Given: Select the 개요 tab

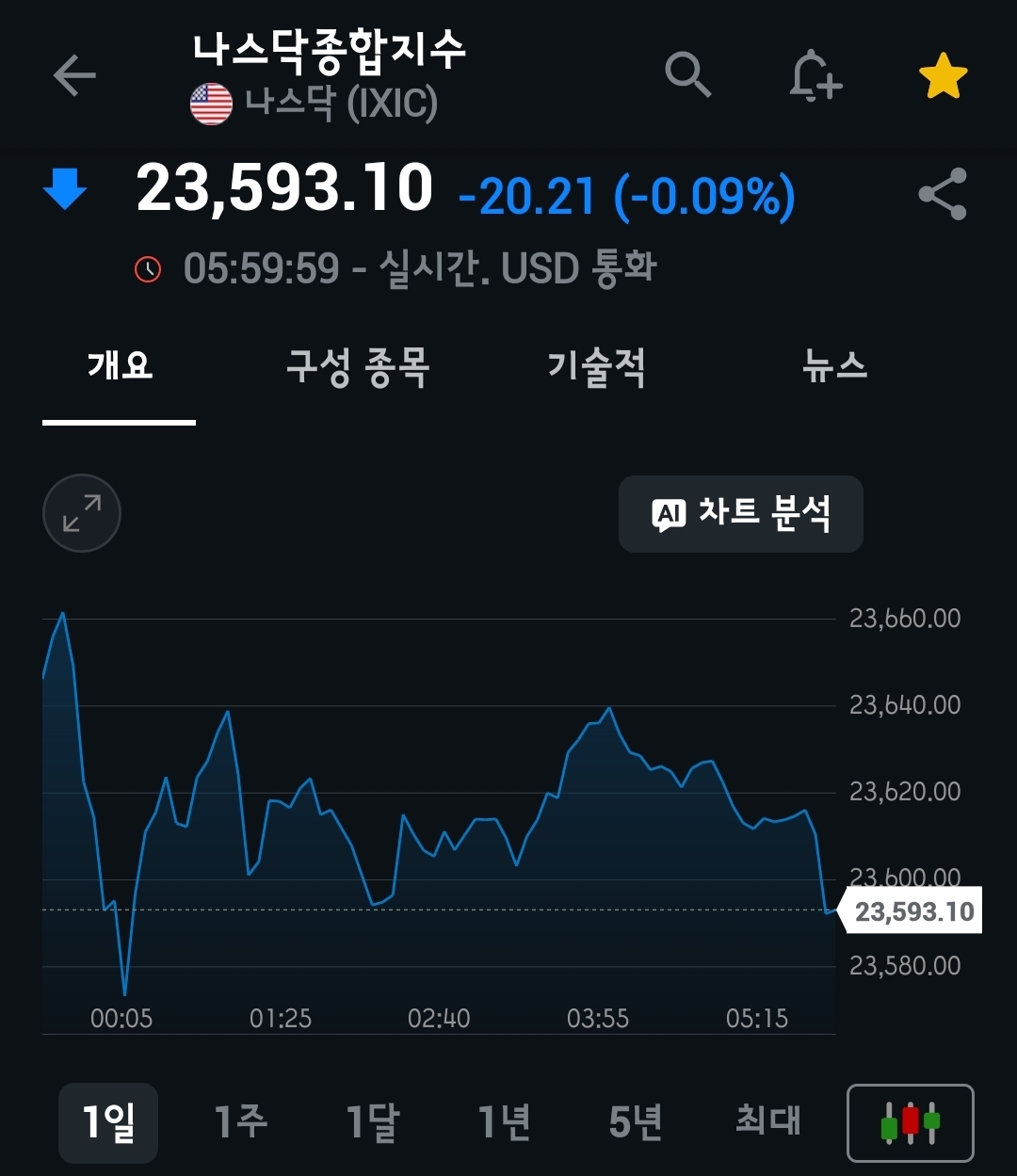Looking at the screenshot, I should pos(120,365).
